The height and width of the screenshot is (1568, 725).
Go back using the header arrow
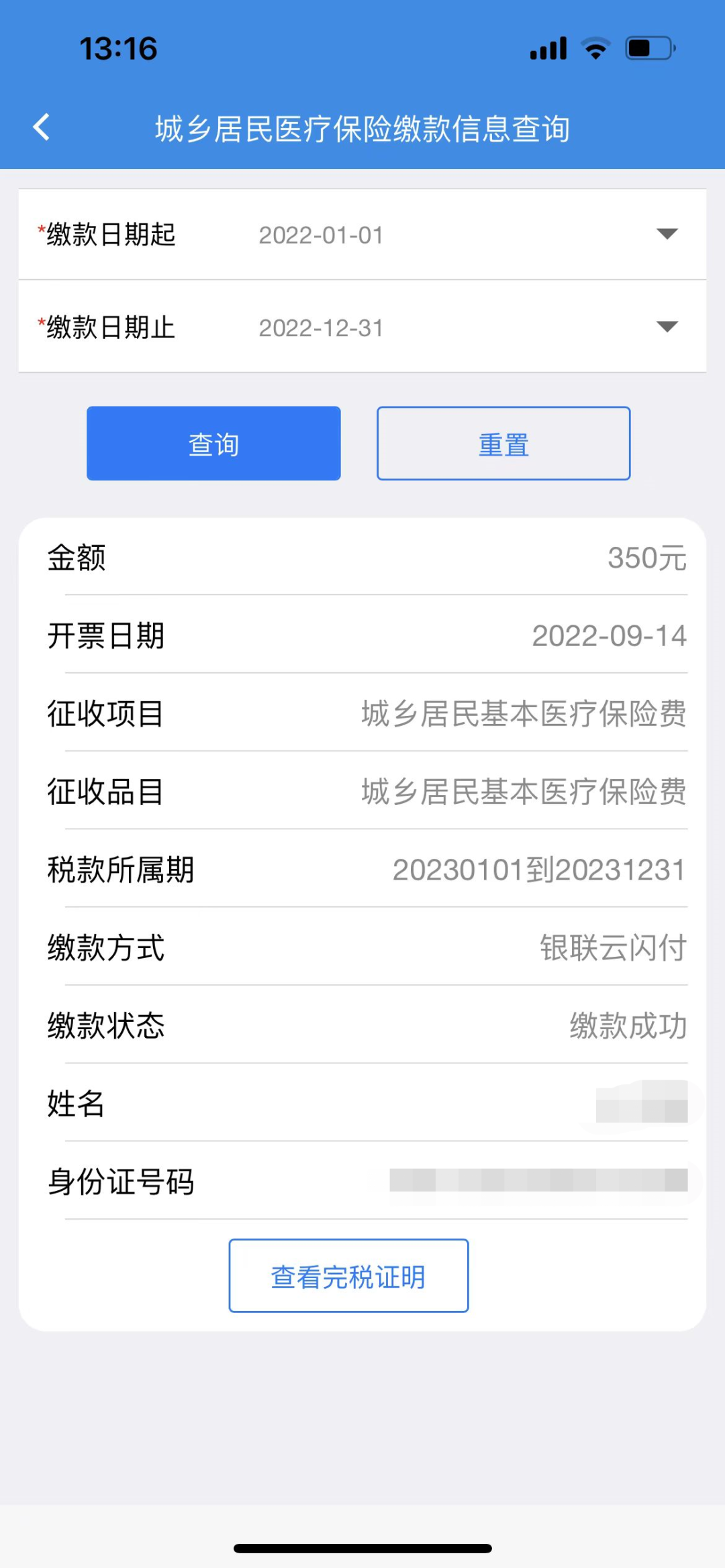pyautogui.click(x=42, y=127)
